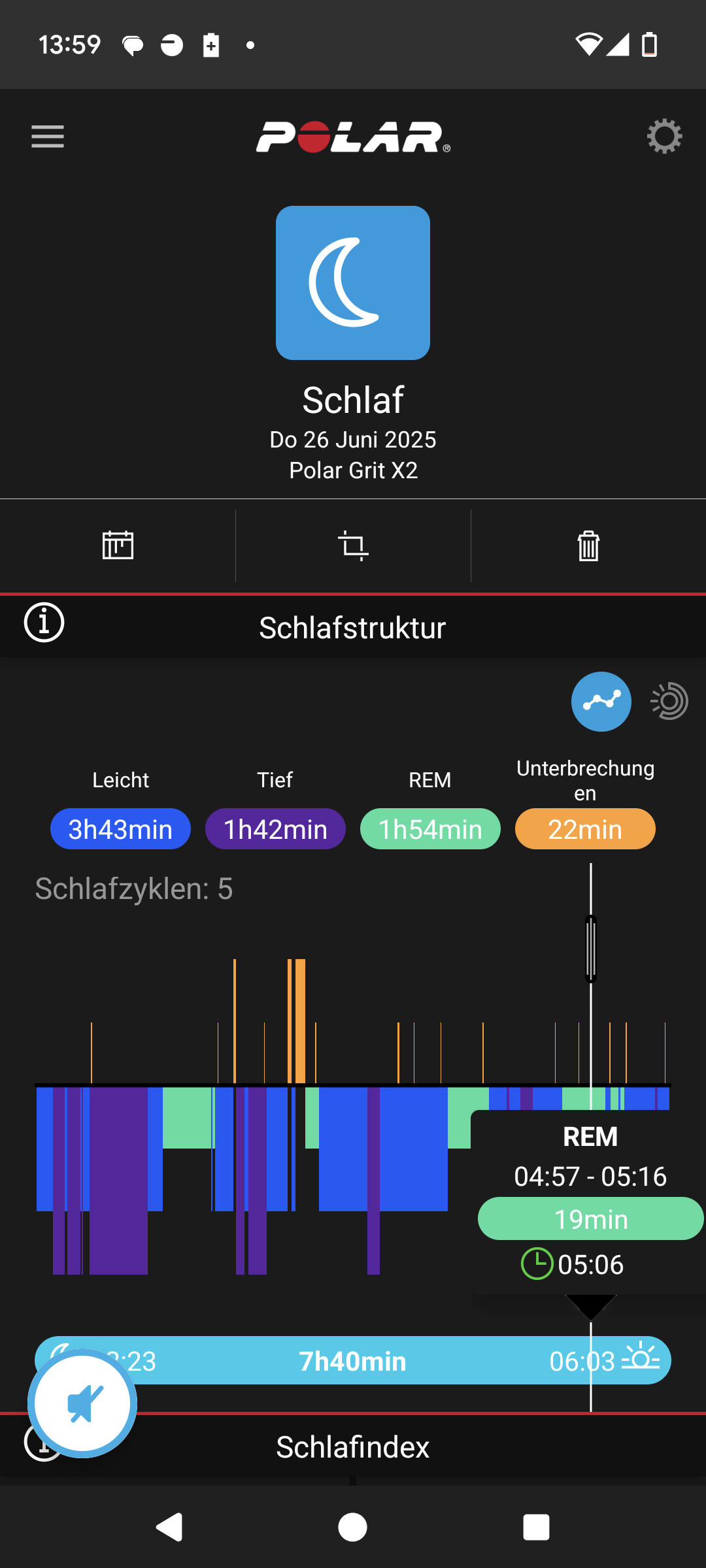
Task: Open the hamburger drawer menu
Action: pos(48,137)
